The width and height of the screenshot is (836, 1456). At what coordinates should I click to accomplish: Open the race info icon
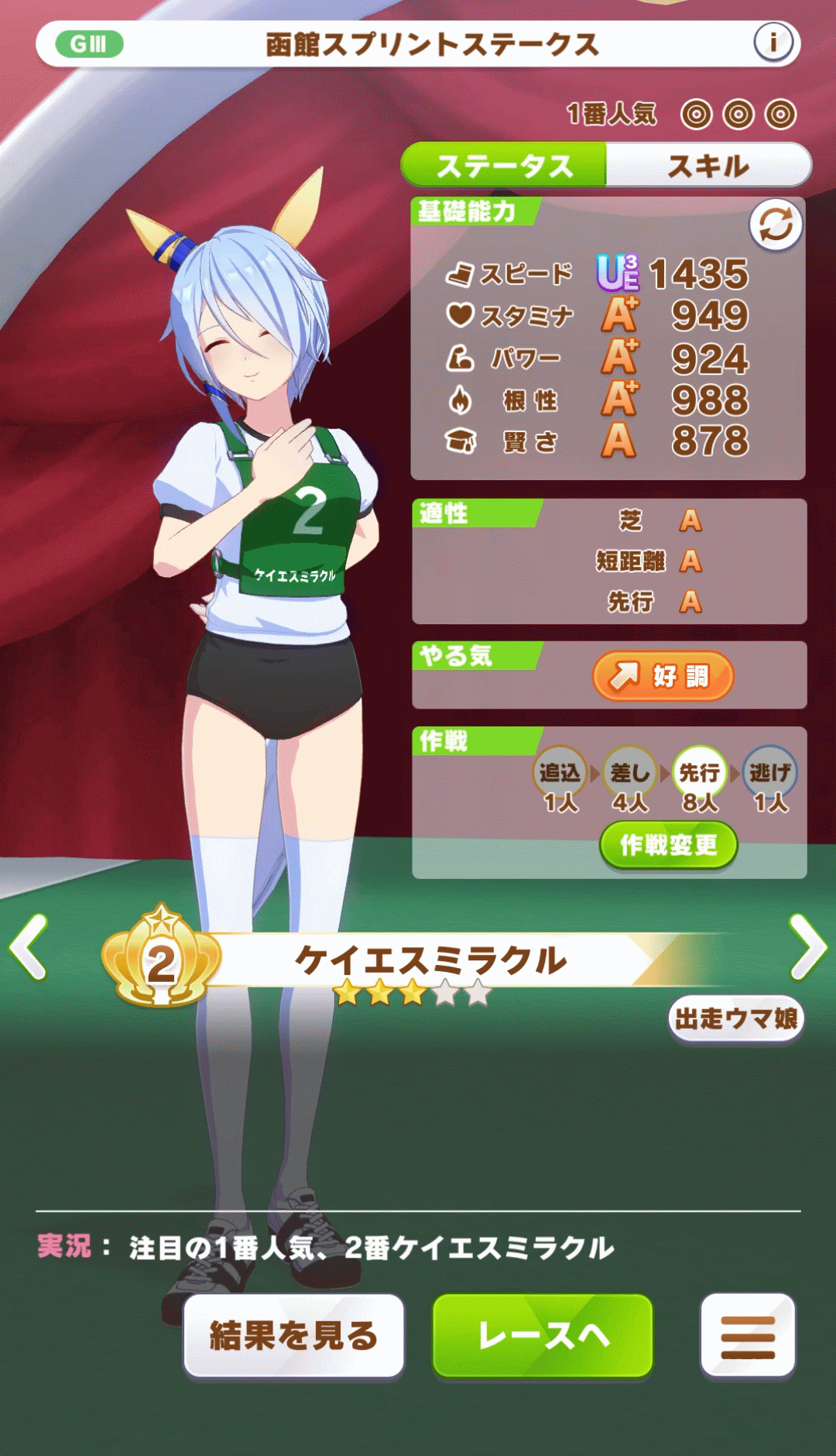[x=773, y=43]
